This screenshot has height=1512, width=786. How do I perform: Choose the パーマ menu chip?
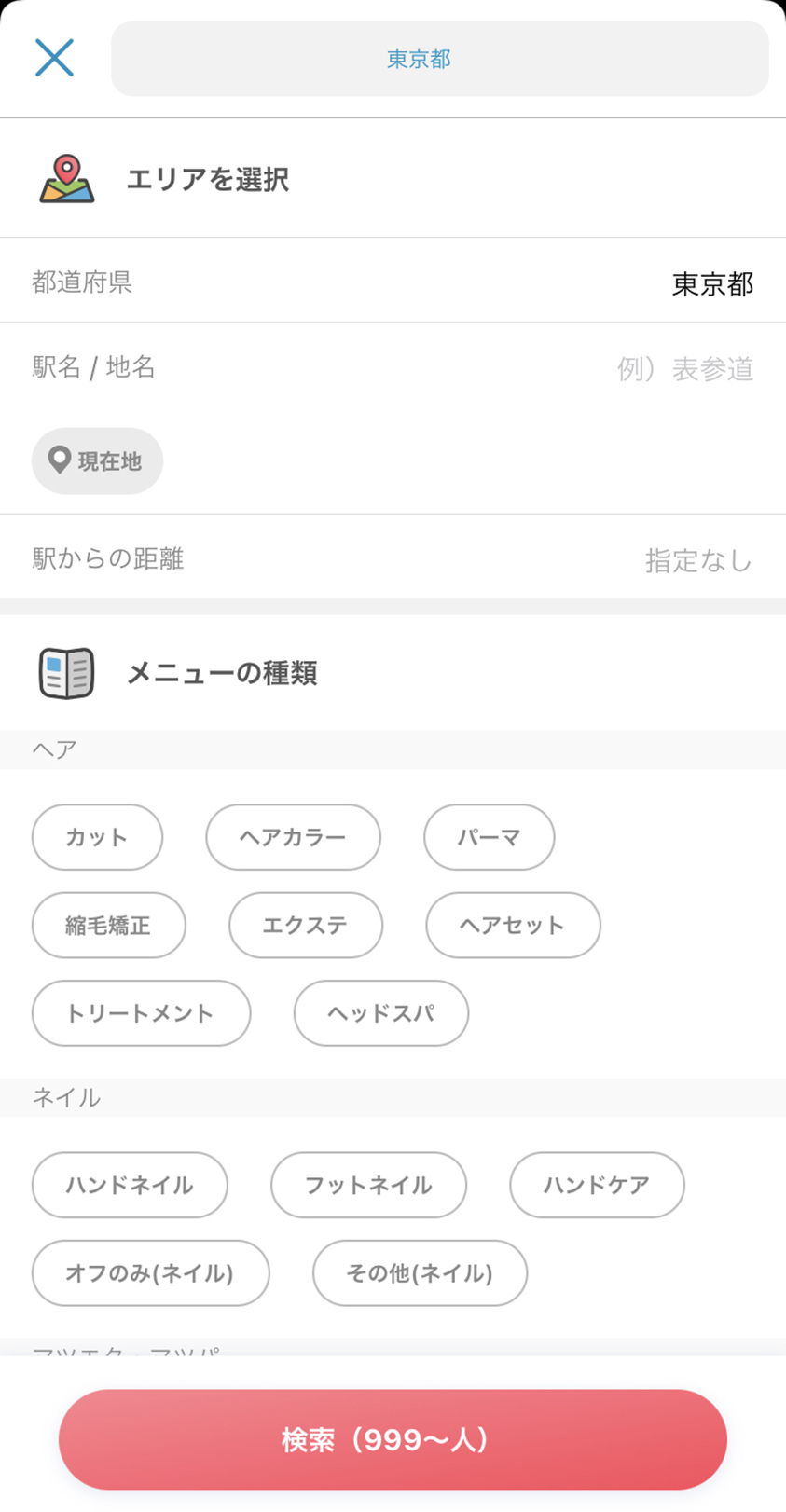point(489,837)
